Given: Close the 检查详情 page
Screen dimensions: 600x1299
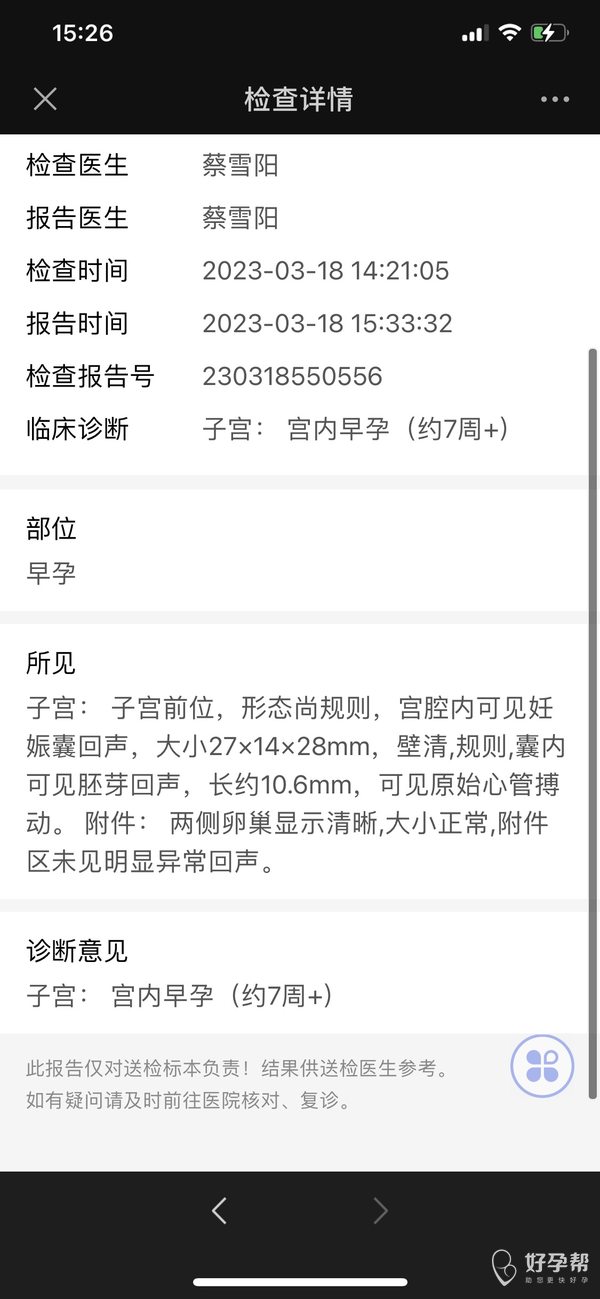Looking at the screenshot, I should click(45, 99).
